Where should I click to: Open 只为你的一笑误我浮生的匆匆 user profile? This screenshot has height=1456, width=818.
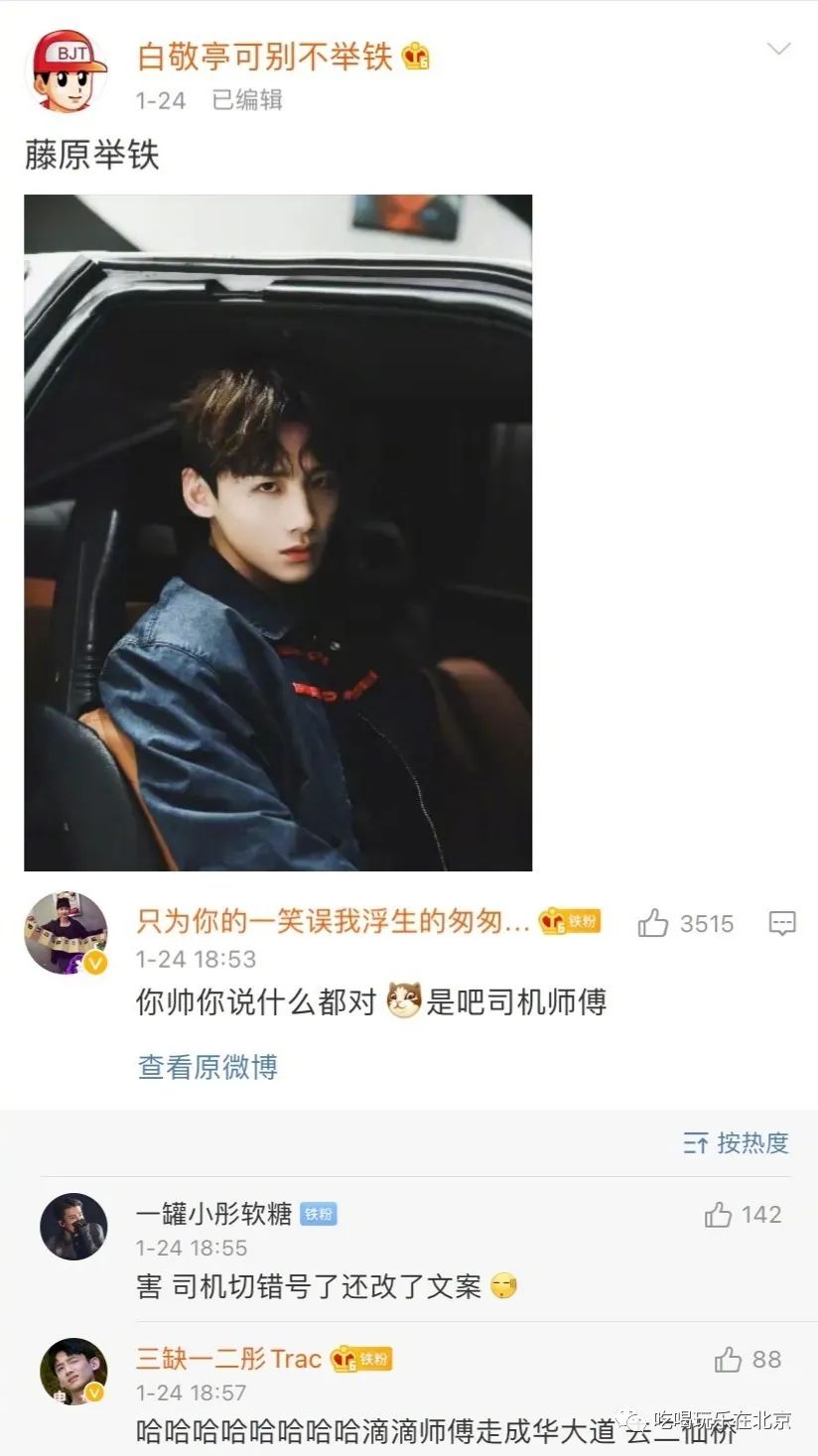pos(333,922)
